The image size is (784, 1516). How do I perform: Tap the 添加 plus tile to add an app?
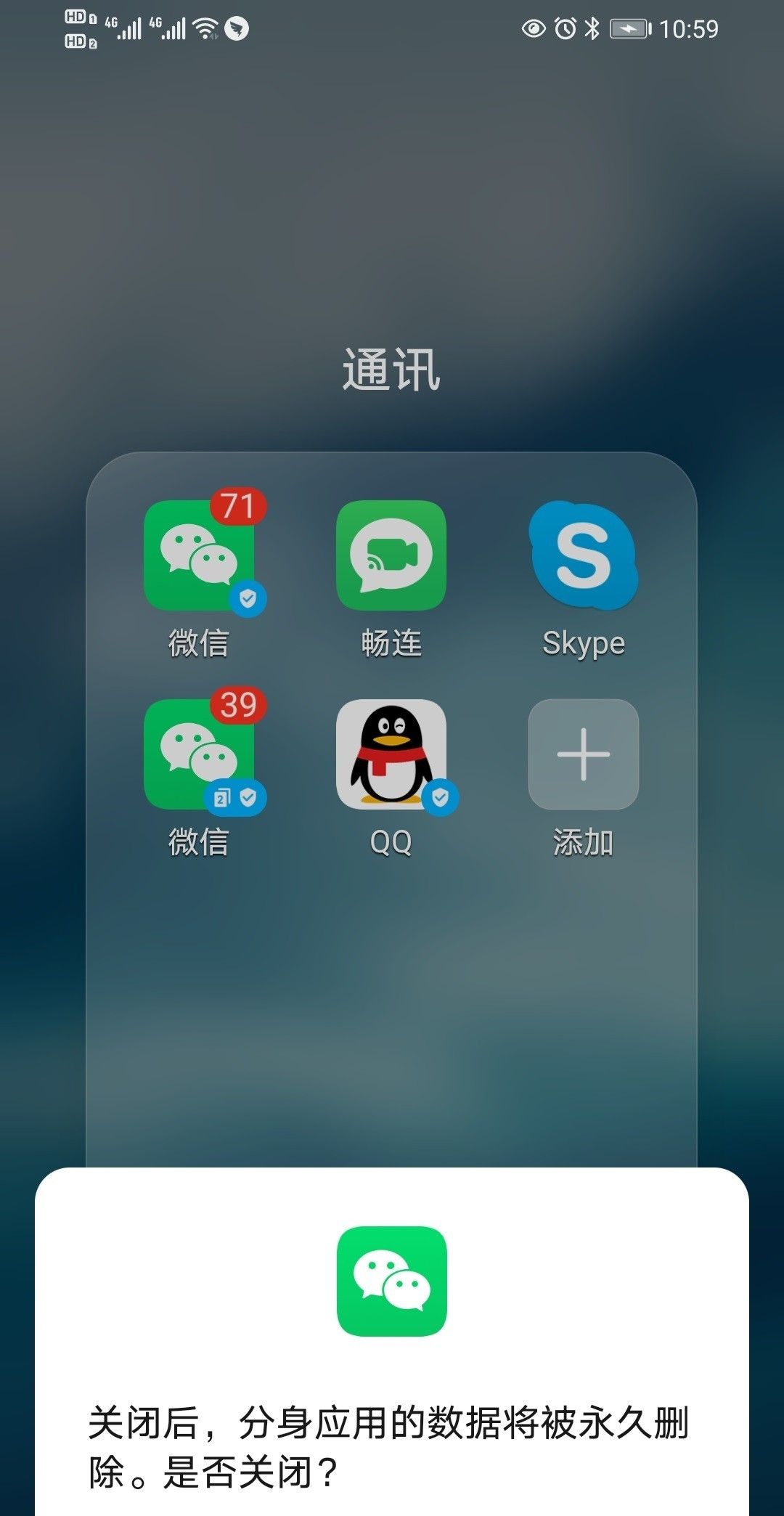coord(582,755)
